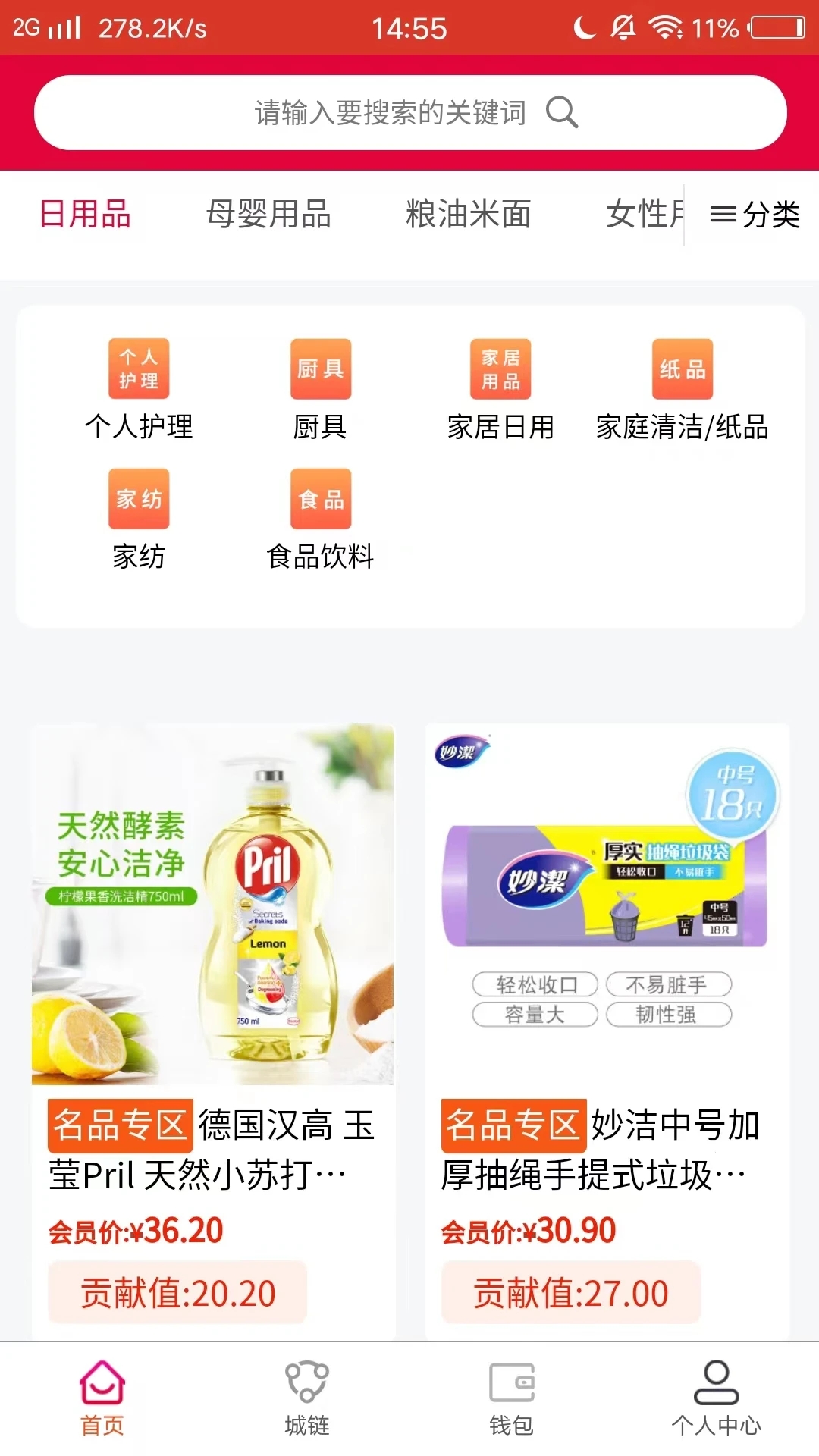Select the 日用品 tab
Screen dimensions: 819x1456
click(84, 215)
